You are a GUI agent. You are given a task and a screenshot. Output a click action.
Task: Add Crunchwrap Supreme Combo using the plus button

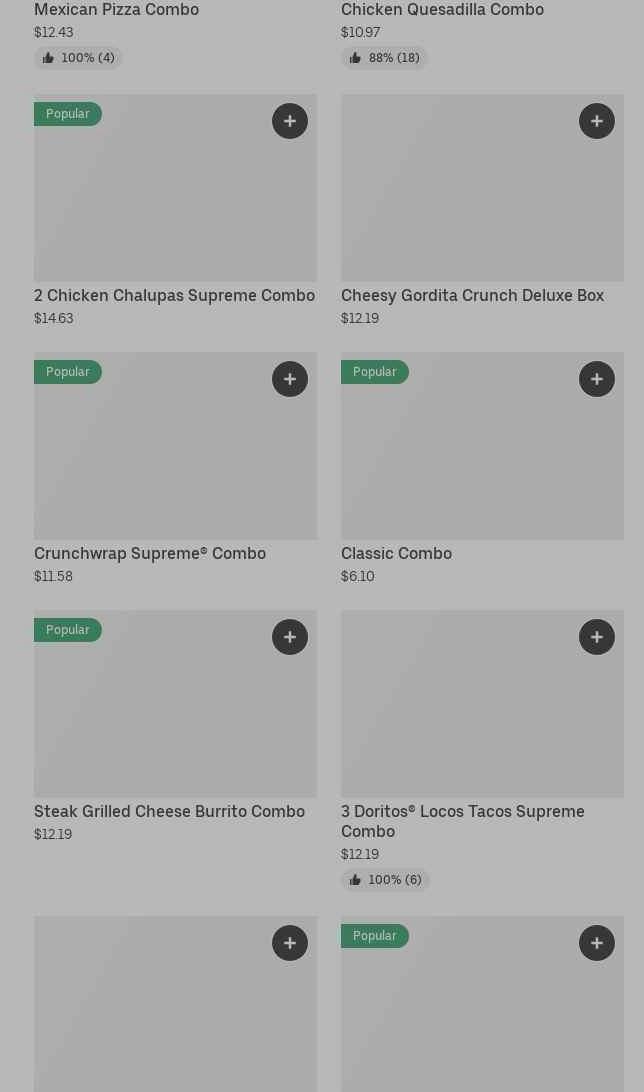click(x=290, y=379)
